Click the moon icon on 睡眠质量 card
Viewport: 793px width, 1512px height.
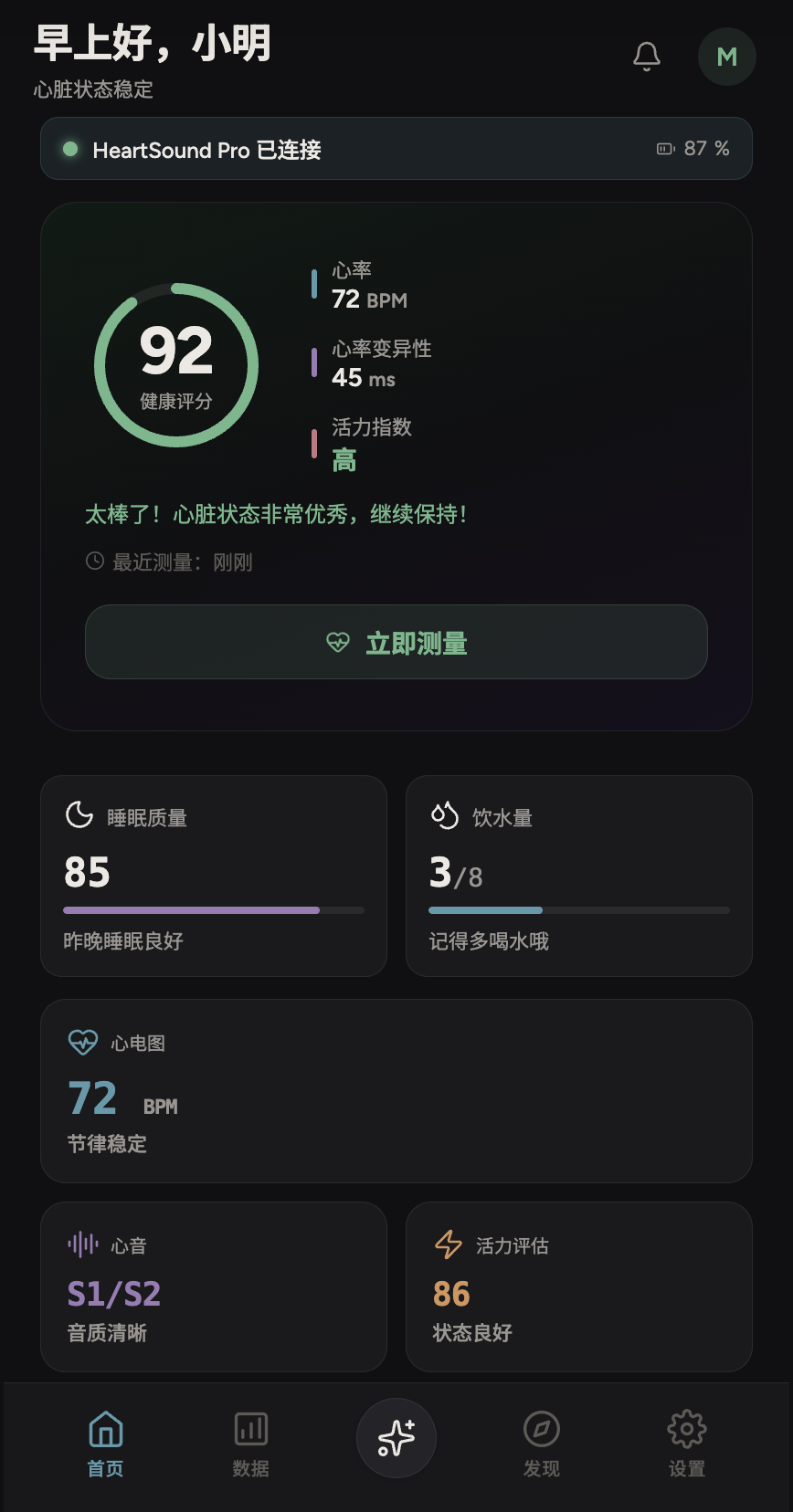click(x=79, y=816)
